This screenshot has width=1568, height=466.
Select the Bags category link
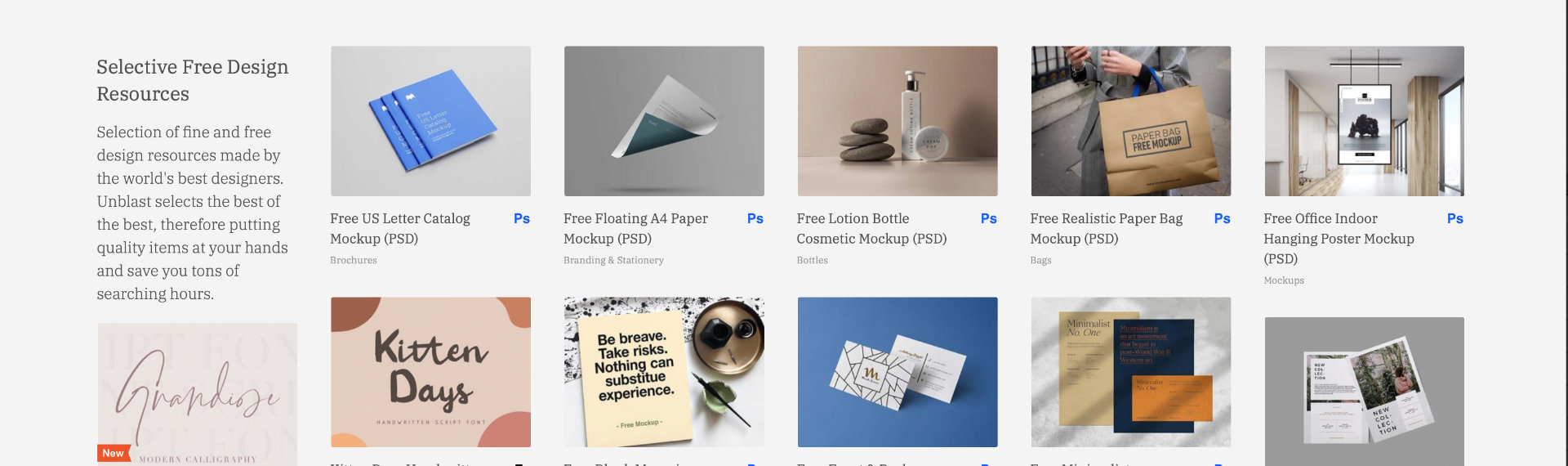pyautogui.click(x=1040, y=260)
